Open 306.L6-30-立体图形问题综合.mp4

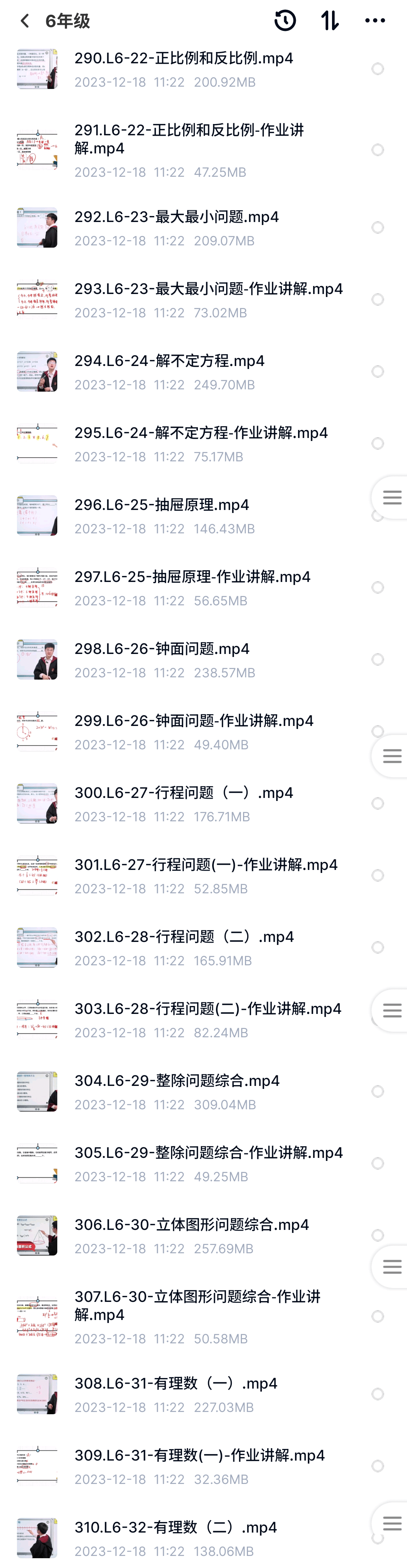click(192, 1225)
